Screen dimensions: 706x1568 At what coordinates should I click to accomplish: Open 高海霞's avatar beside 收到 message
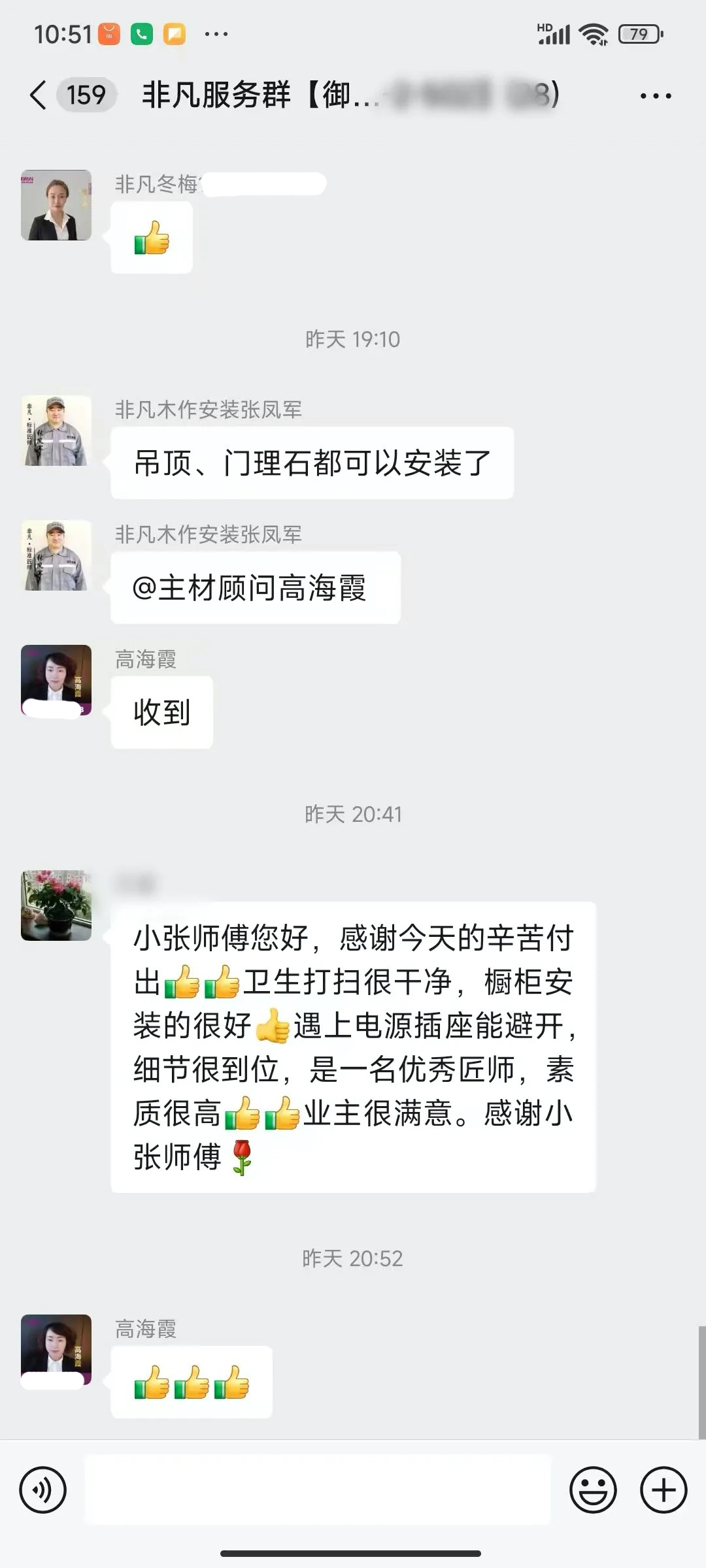[x=56, y=680]
